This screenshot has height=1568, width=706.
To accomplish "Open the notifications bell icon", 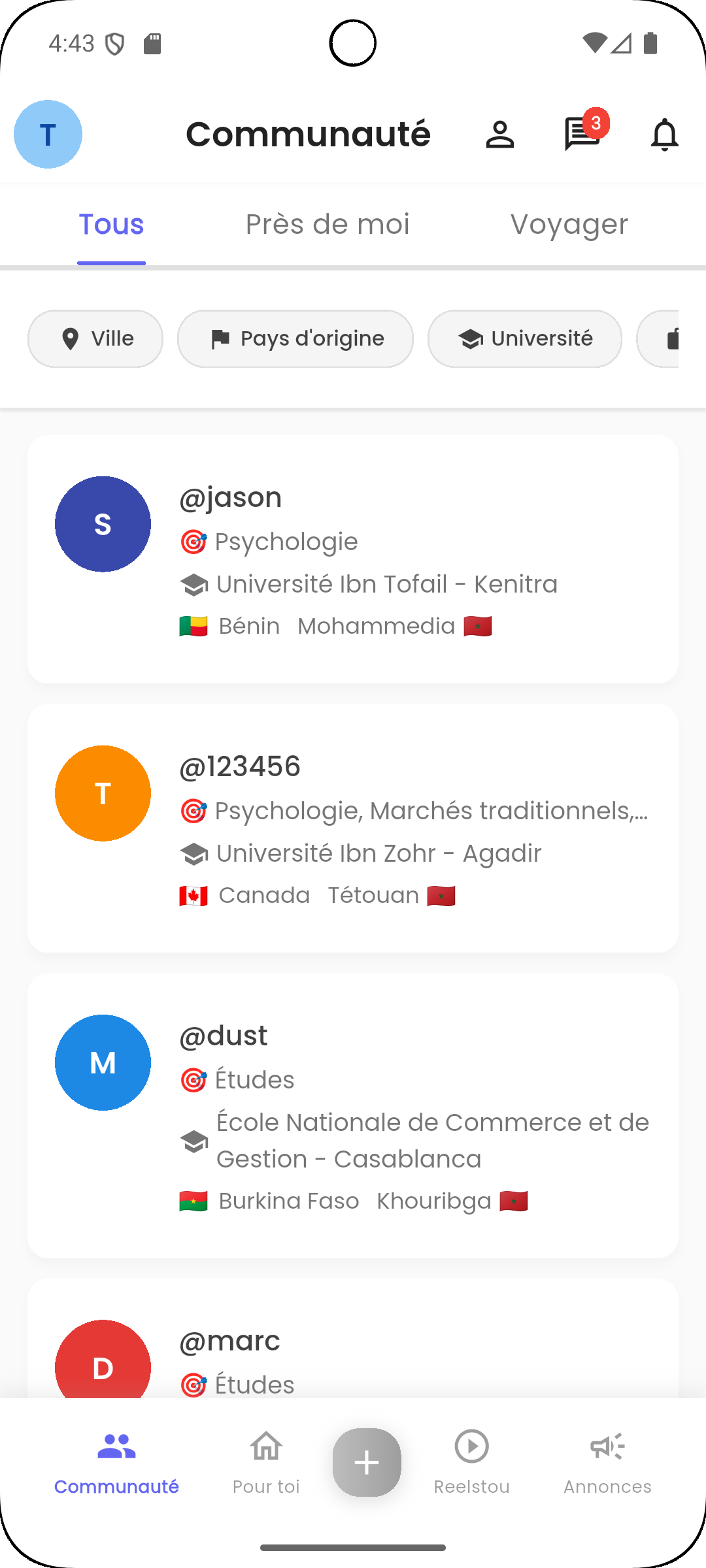I will point(664,135).
